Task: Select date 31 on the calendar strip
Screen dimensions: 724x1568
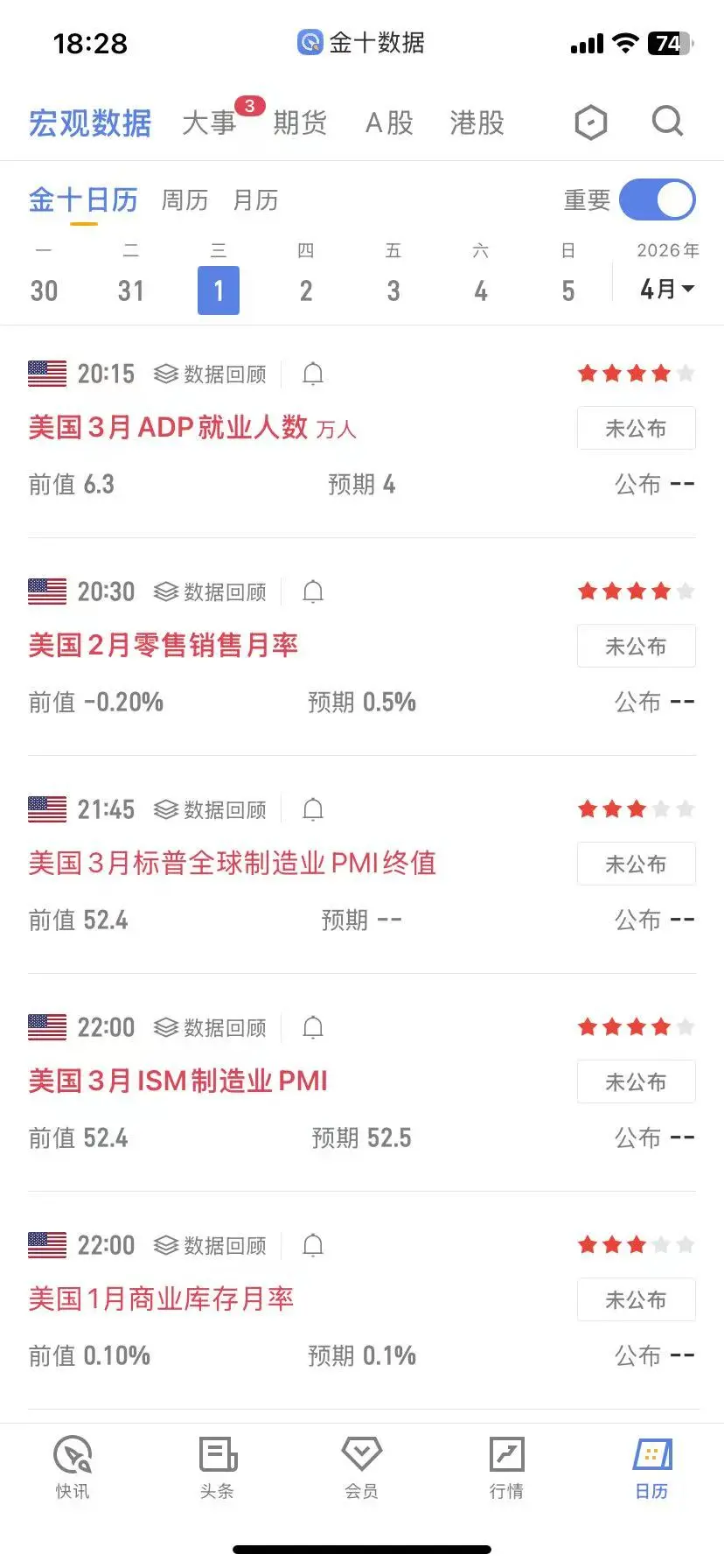Action: pos(131,290)
